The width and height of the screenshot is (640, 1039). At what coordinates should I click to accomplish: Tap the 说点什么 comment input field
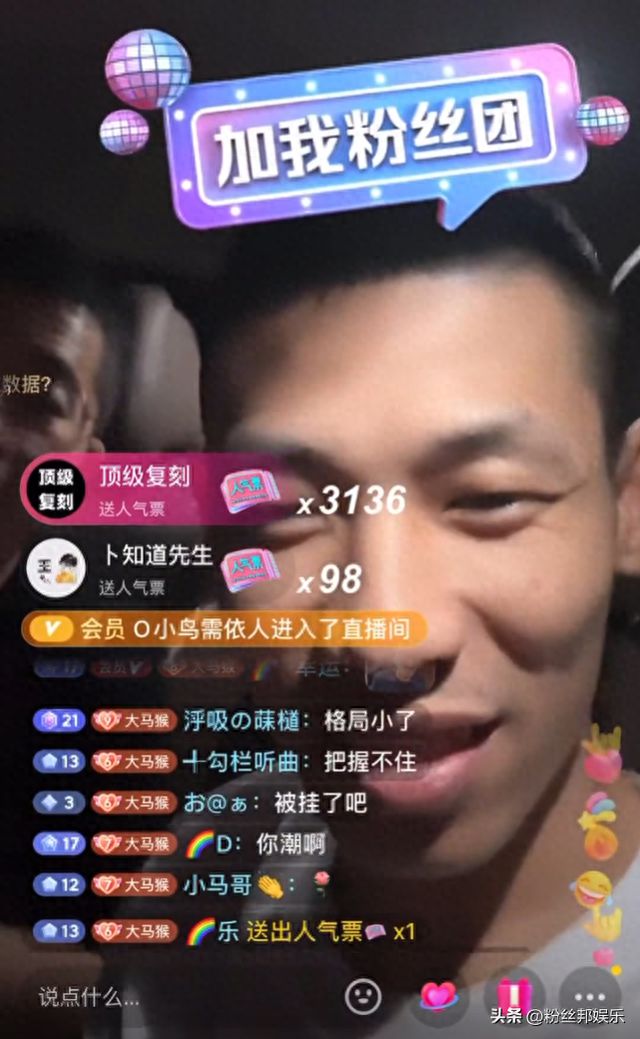(150, 996)
